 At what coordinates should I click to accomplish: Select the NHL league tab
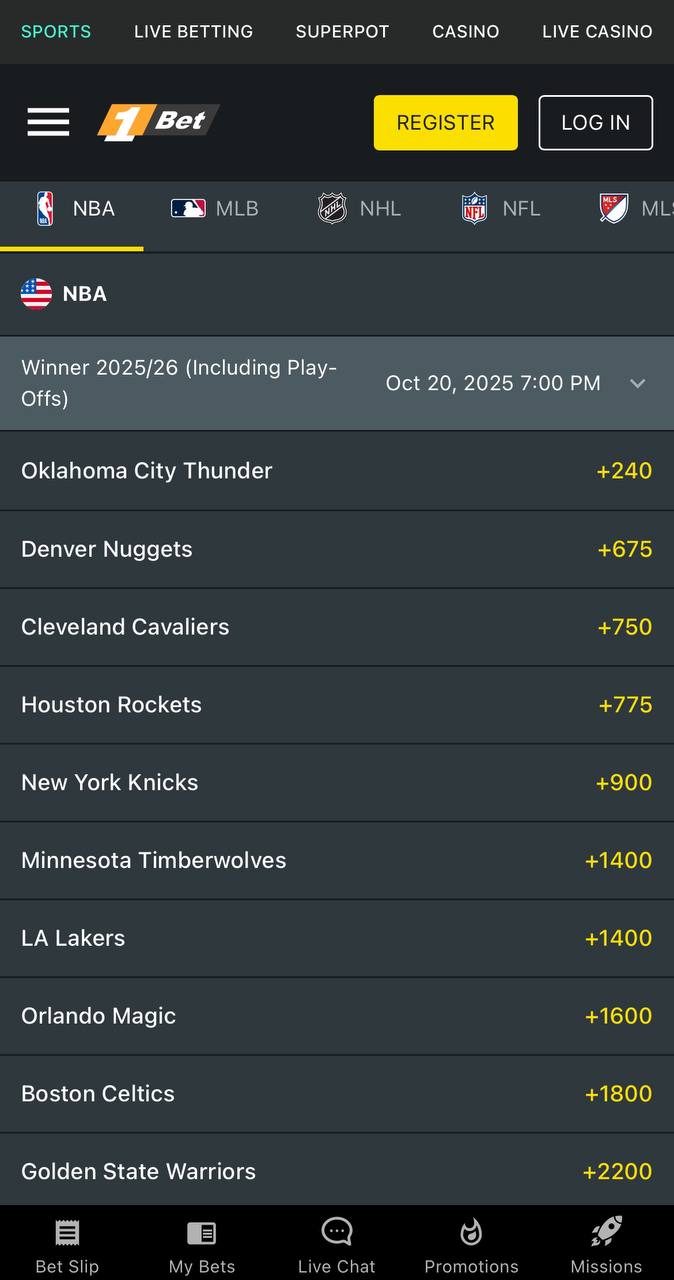click(x=359, y=209)
